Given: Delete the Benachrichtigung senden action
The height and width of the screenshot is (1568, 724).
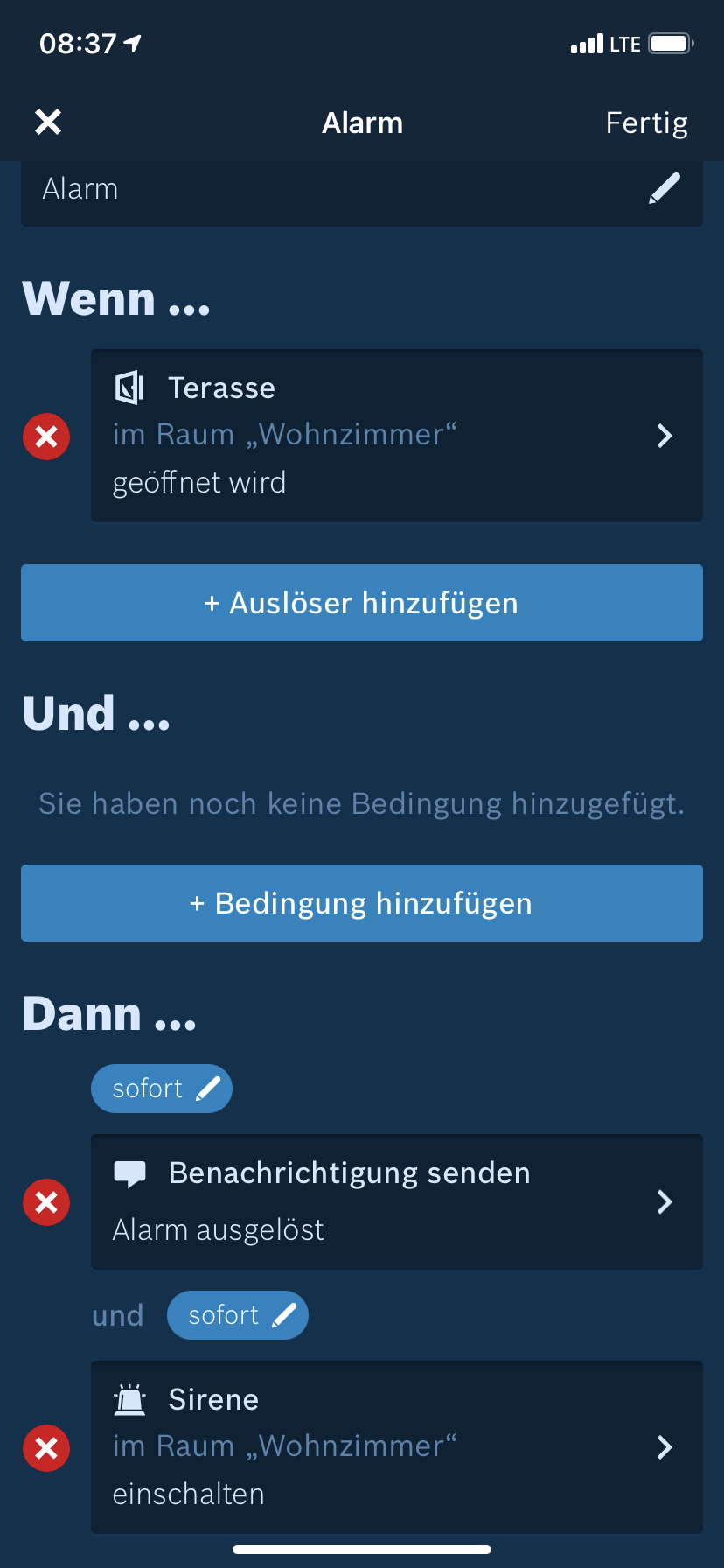Looking at the screenshot, I should point(46,1202).
